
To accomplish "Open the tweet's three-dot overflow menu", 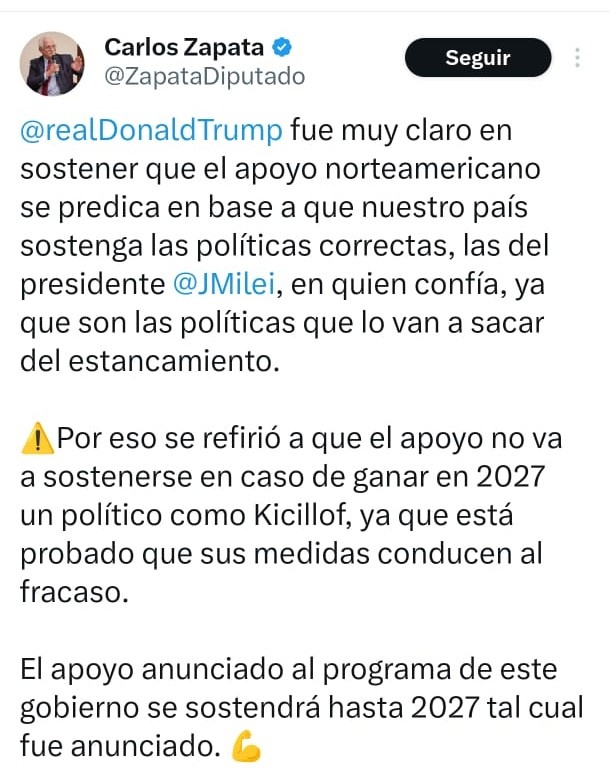I will [x=577, y=58].
